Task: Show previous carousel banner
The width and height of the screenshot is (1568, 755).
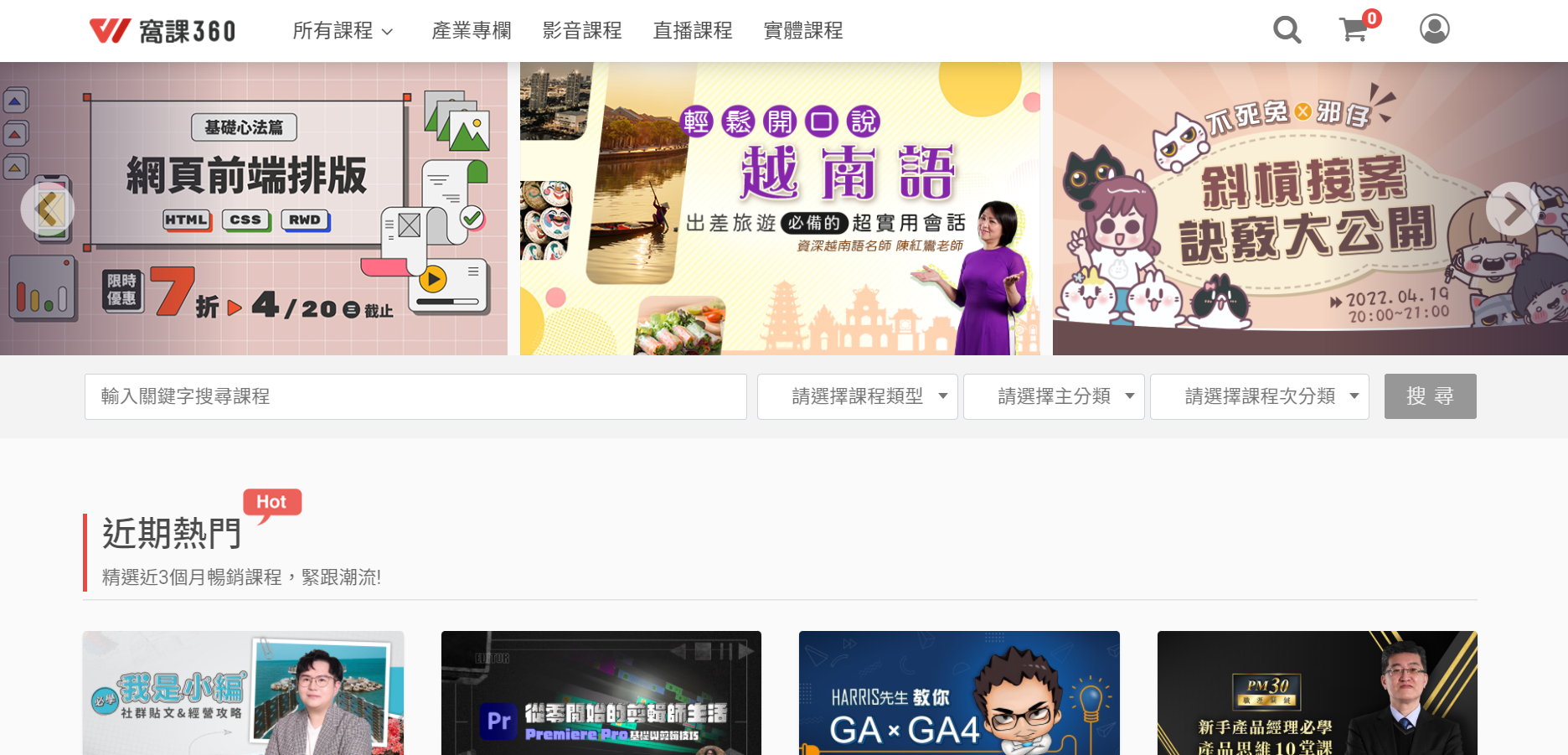Action: pos(48,209)
